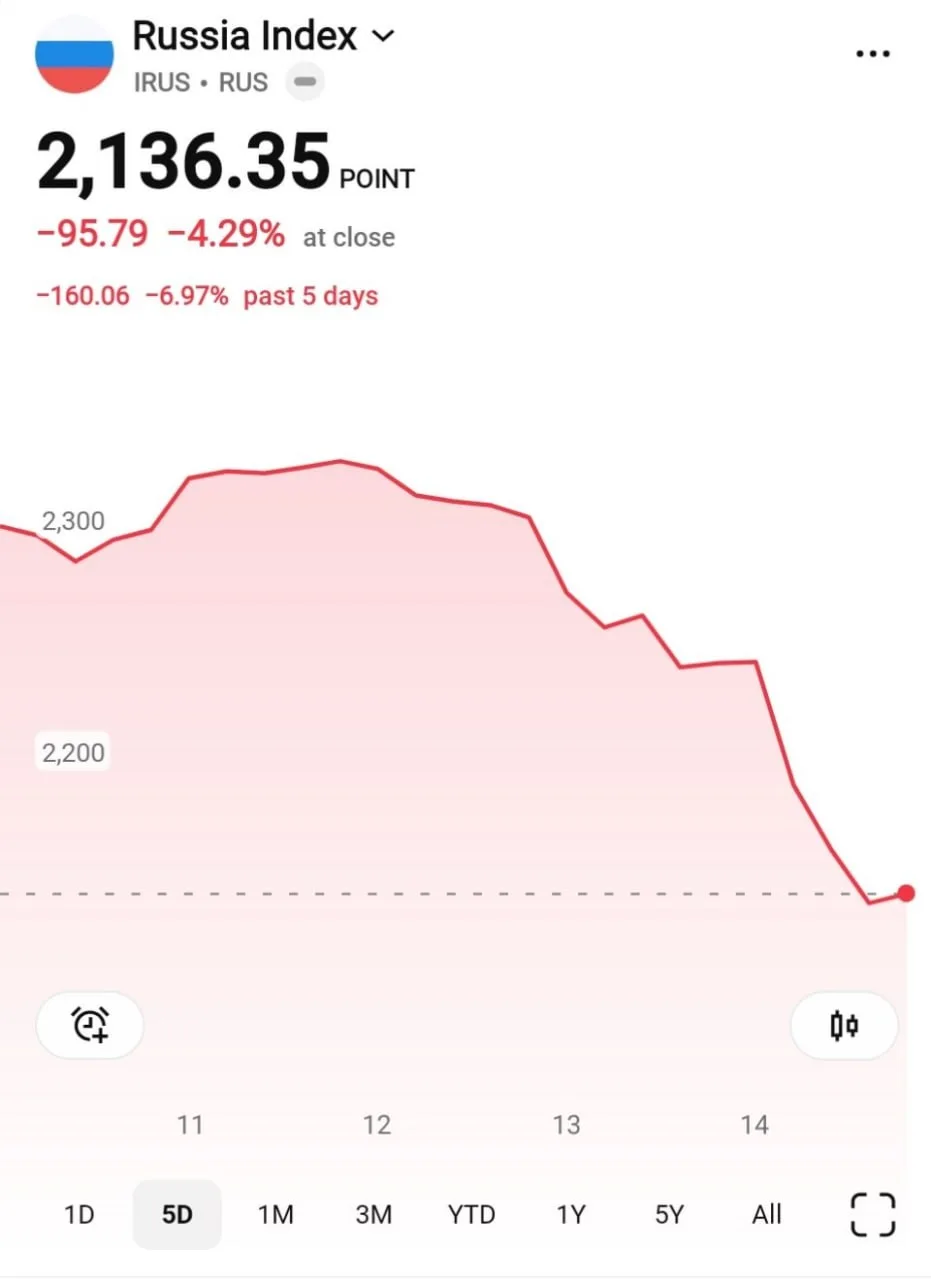This screenshot has width=931, height=1280.
Task: Select the 1D time range
Action: point(79,1215)
